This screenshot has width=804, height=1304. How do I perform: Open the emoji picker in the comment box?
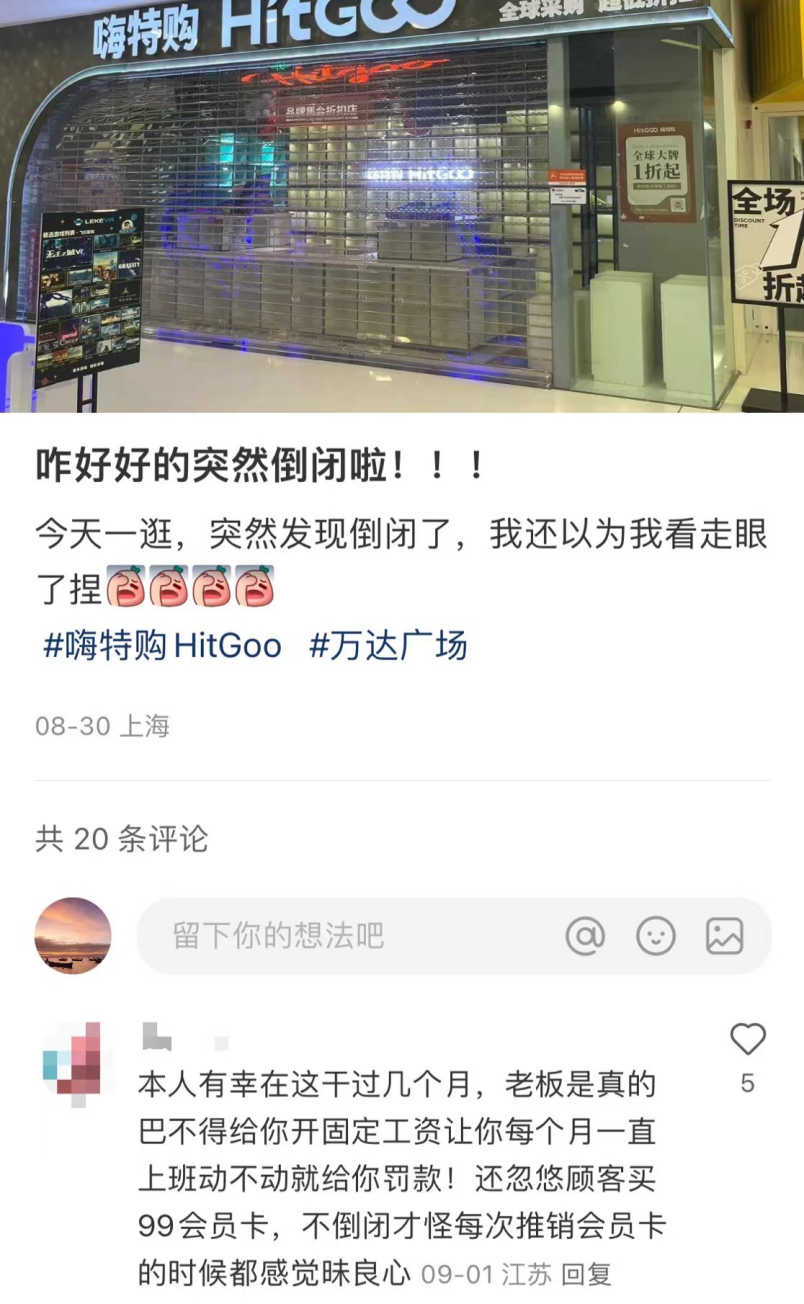tap(656, 936)
